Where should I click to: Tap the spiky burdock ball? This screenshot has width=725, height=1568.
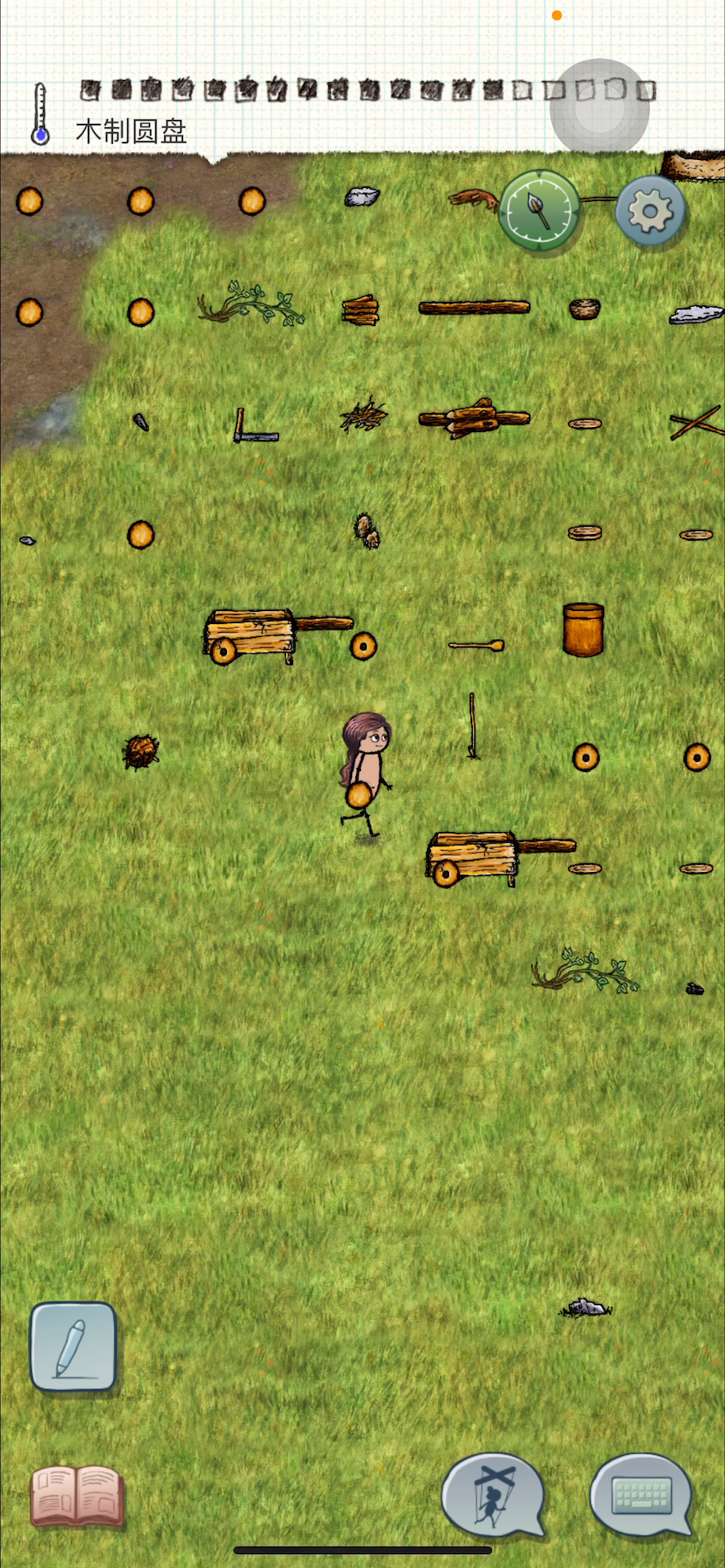(x=140, y=751)
